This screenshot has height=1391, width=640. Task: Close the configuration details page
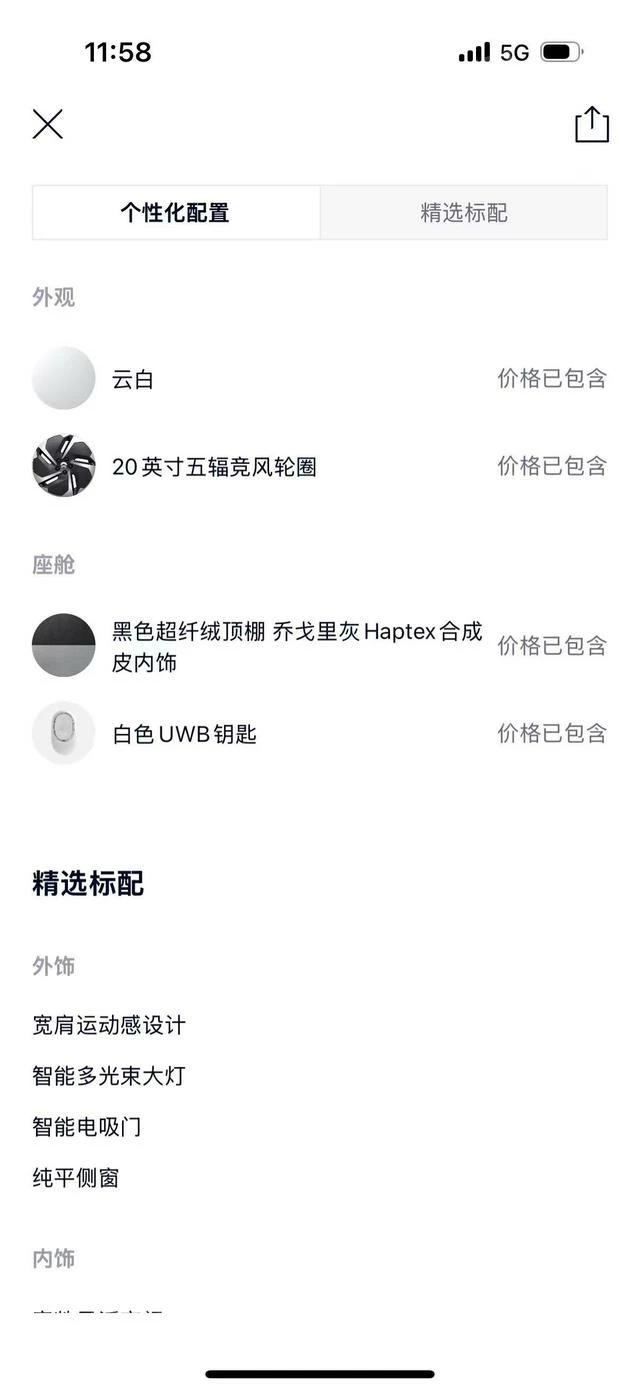pos(48,124)
